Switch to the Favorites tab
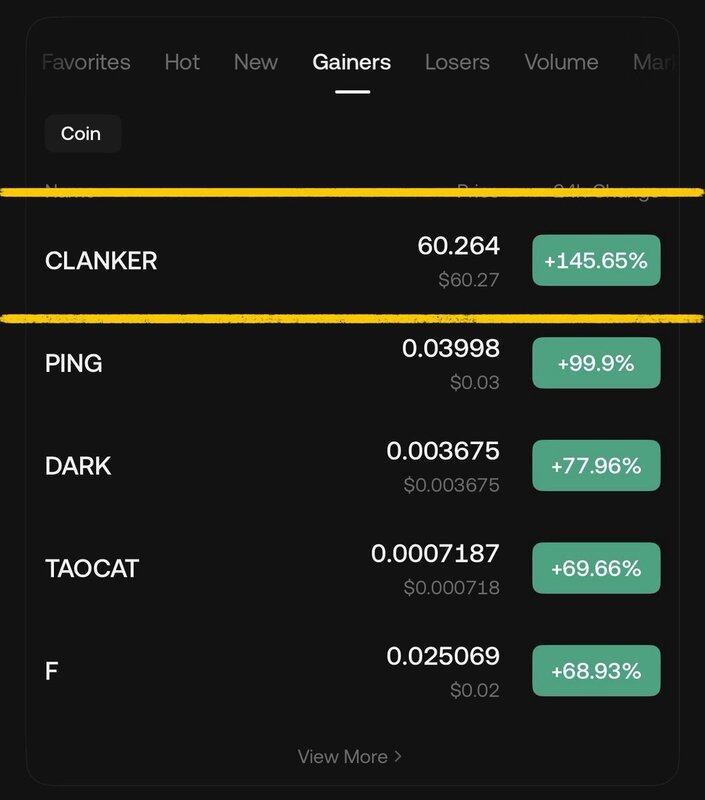 87,62
